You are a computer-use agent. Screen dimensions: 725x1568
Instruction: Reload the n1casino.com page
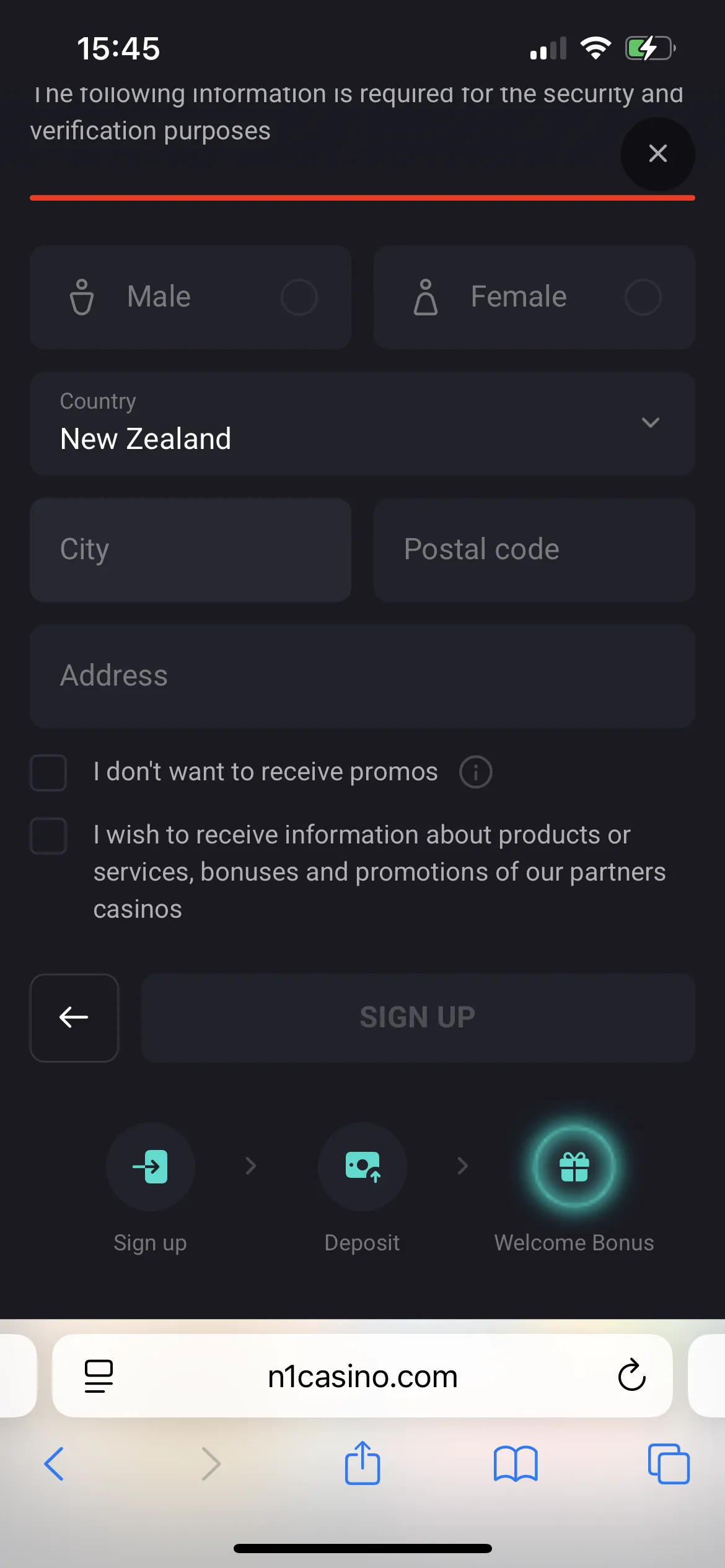click(x=631, y=1376)
